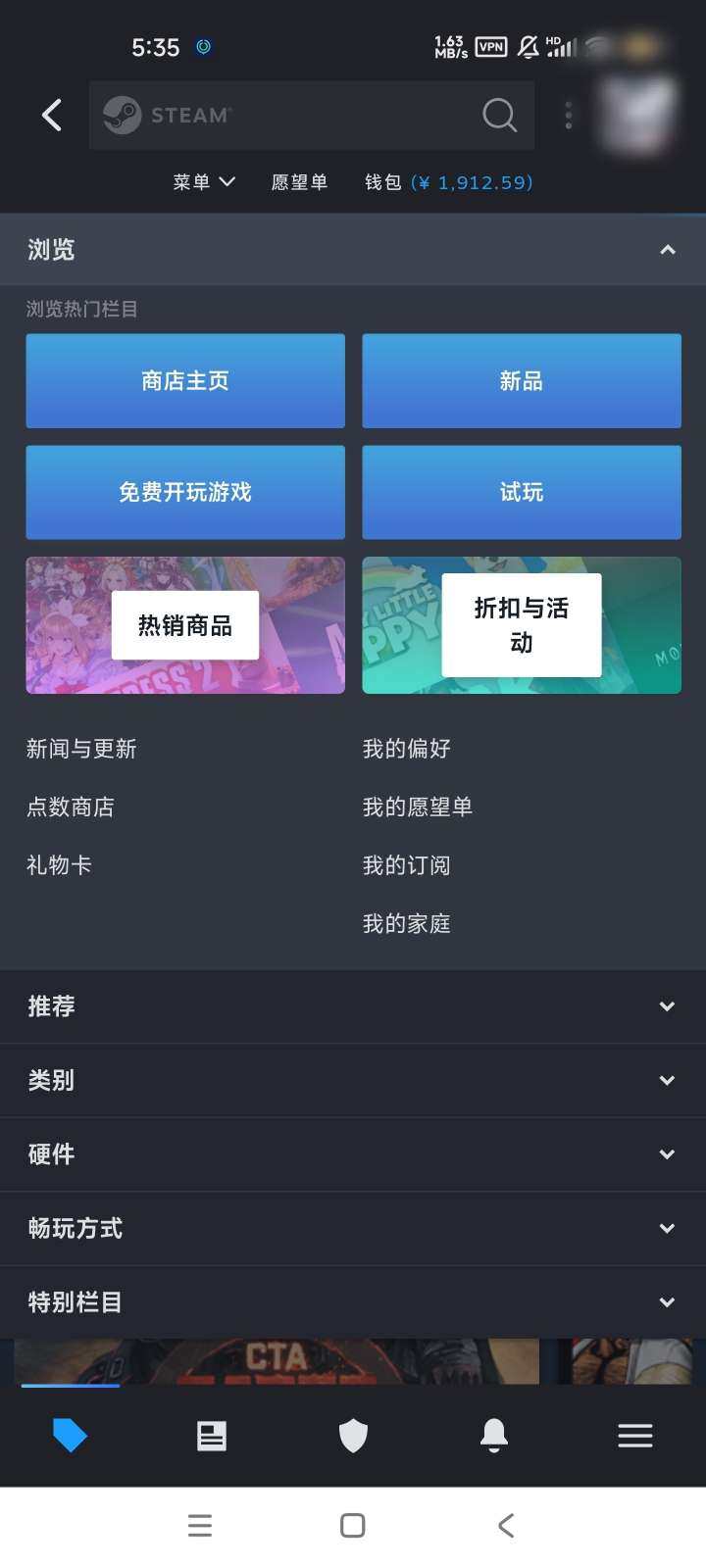Open Steam Guard shield icon

[353, 1435]
